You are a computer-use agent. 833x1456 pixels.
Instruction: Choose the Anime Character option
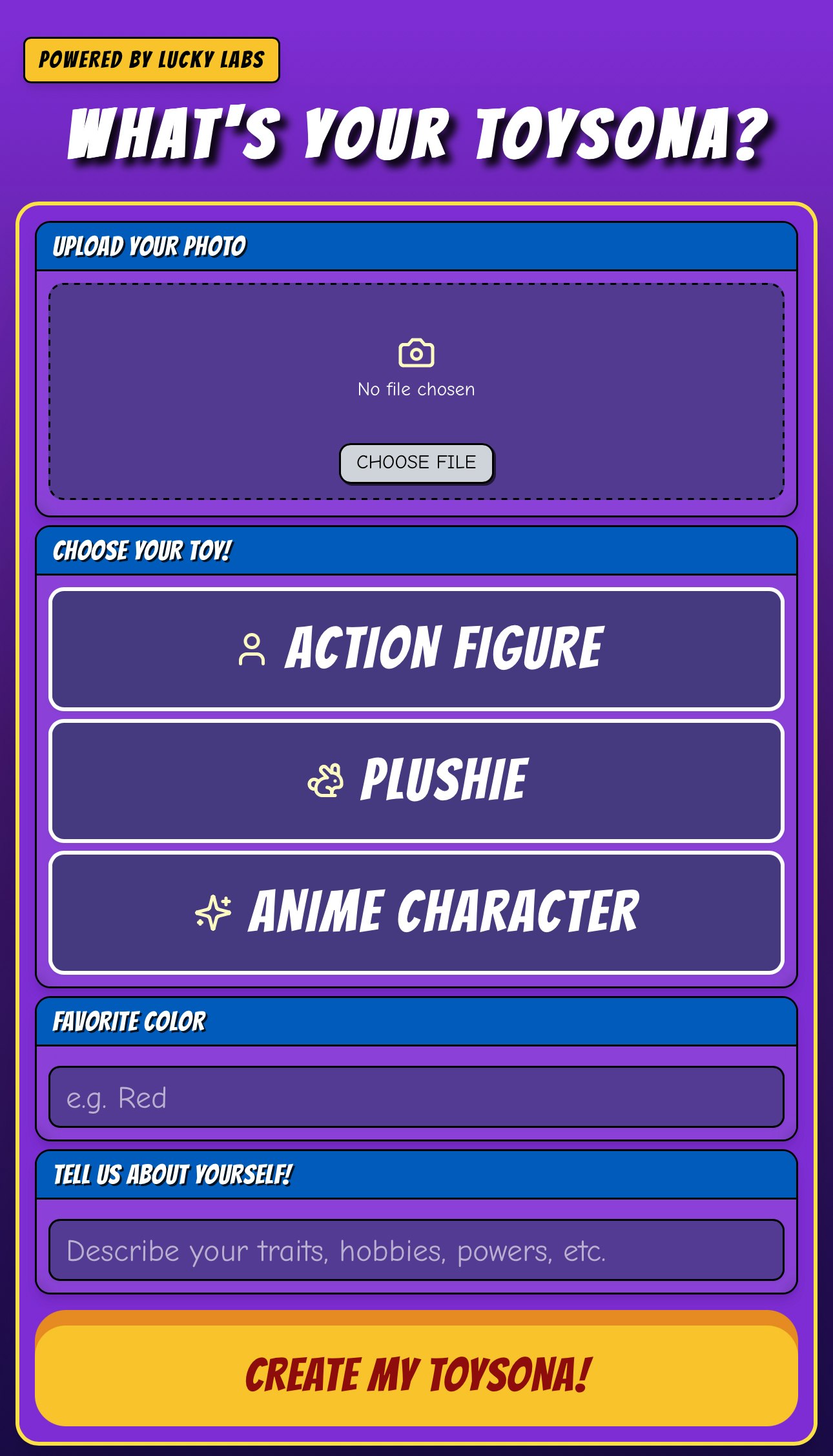click(416, 912)
